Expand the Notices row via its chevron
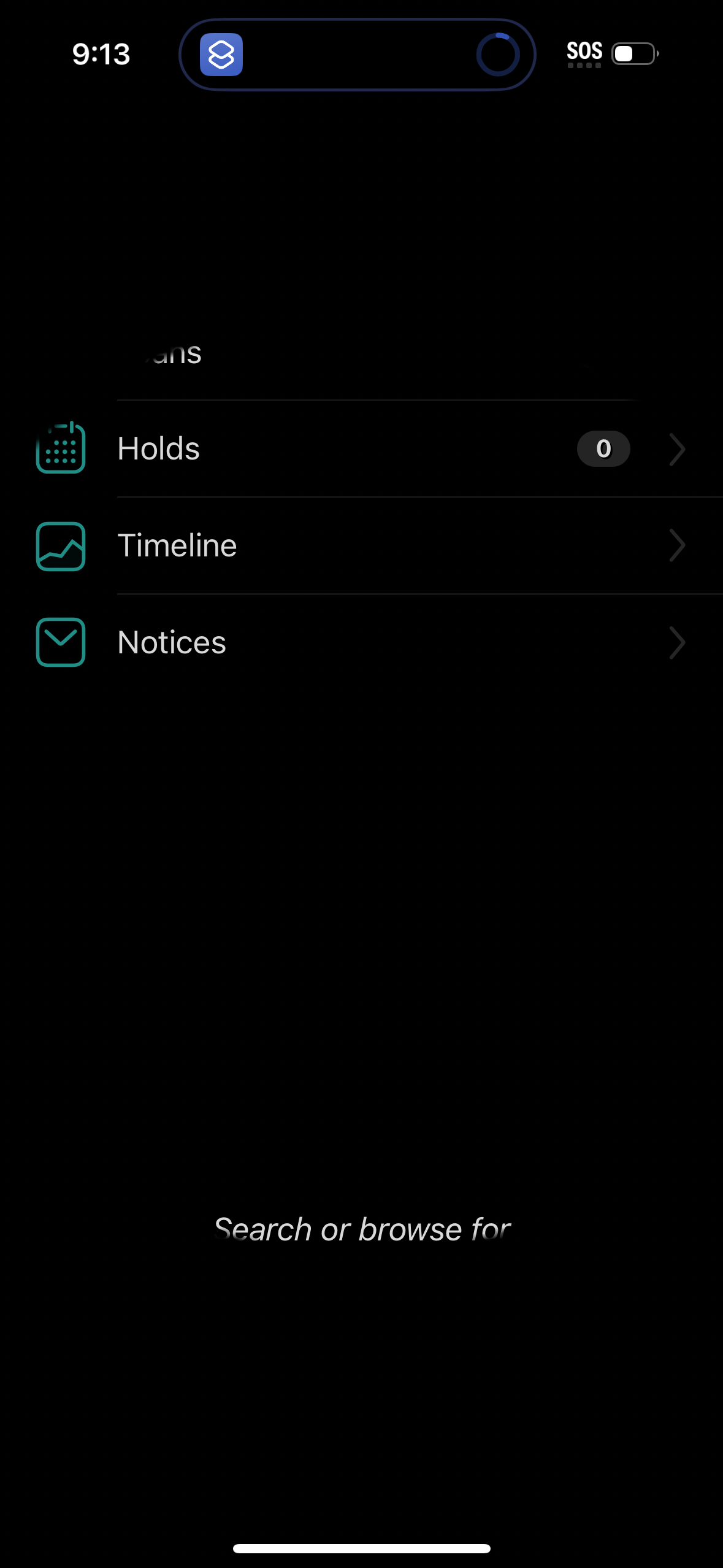The image size is (723, 1568). coord(677,642)
